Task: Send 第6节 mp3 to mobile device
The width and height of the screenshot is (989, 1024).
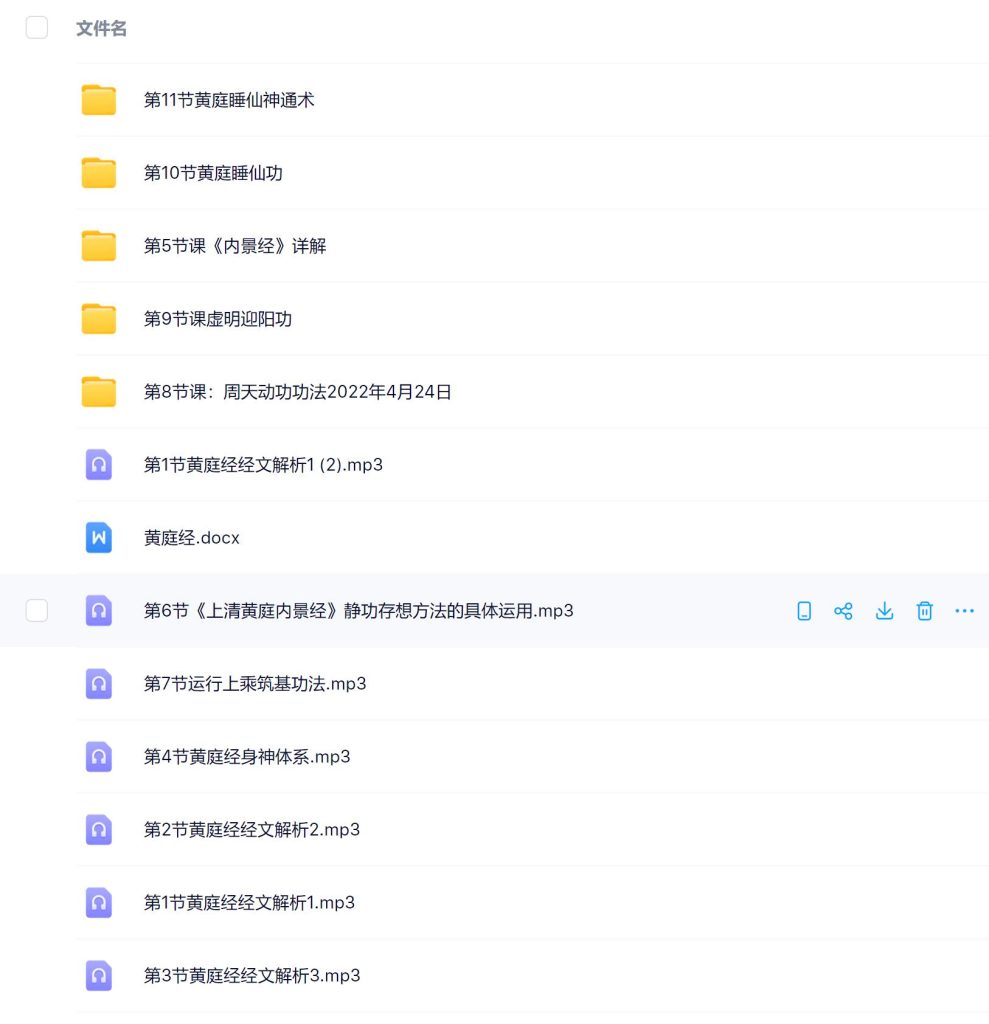Action: 804,611
